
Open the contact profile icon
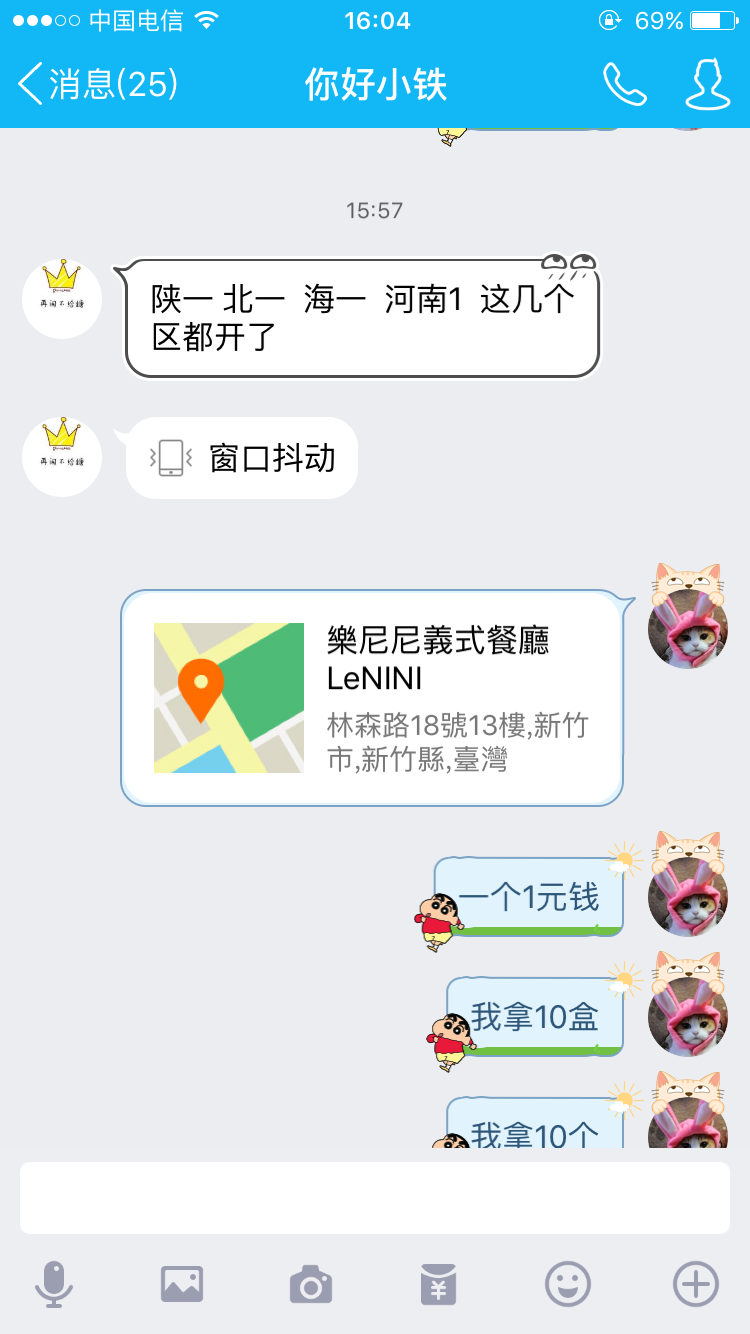click(x=707, y=84)
